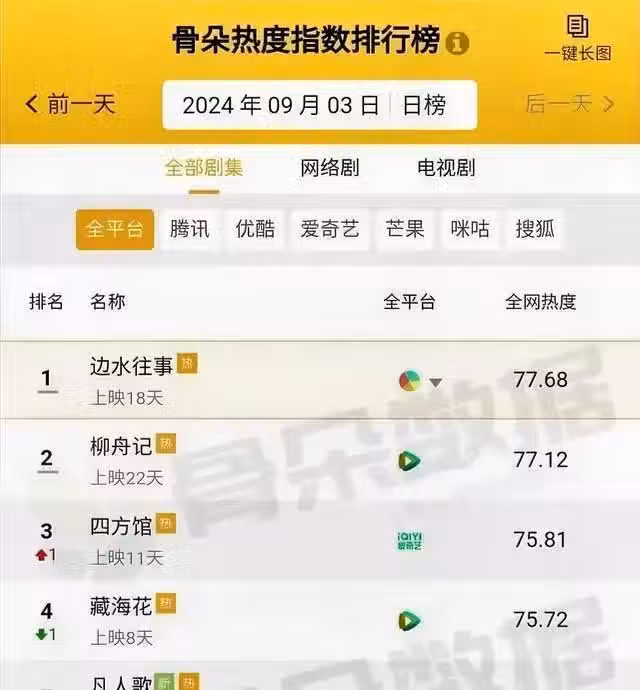This screenshot has width=640, height=690.
Task: Filter by the 腾讯 platform
Action: pyautogui.click(x=189, y=229)
